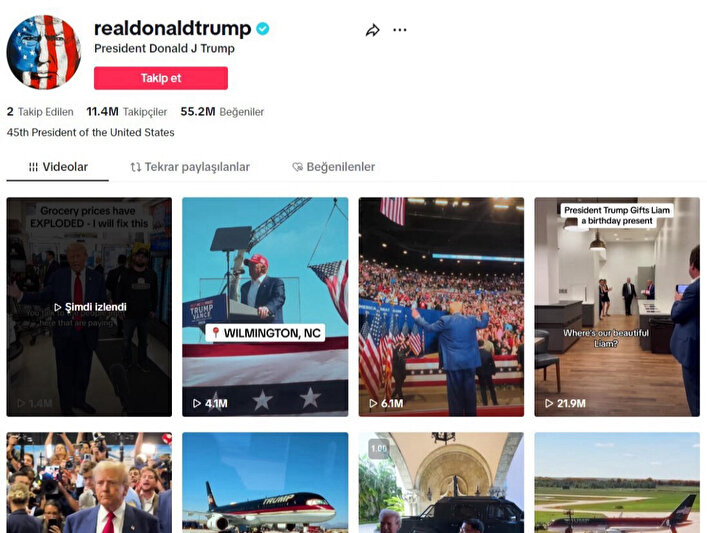
Task: Play the video with 6.1M views
Action: [x=441, y=306]
